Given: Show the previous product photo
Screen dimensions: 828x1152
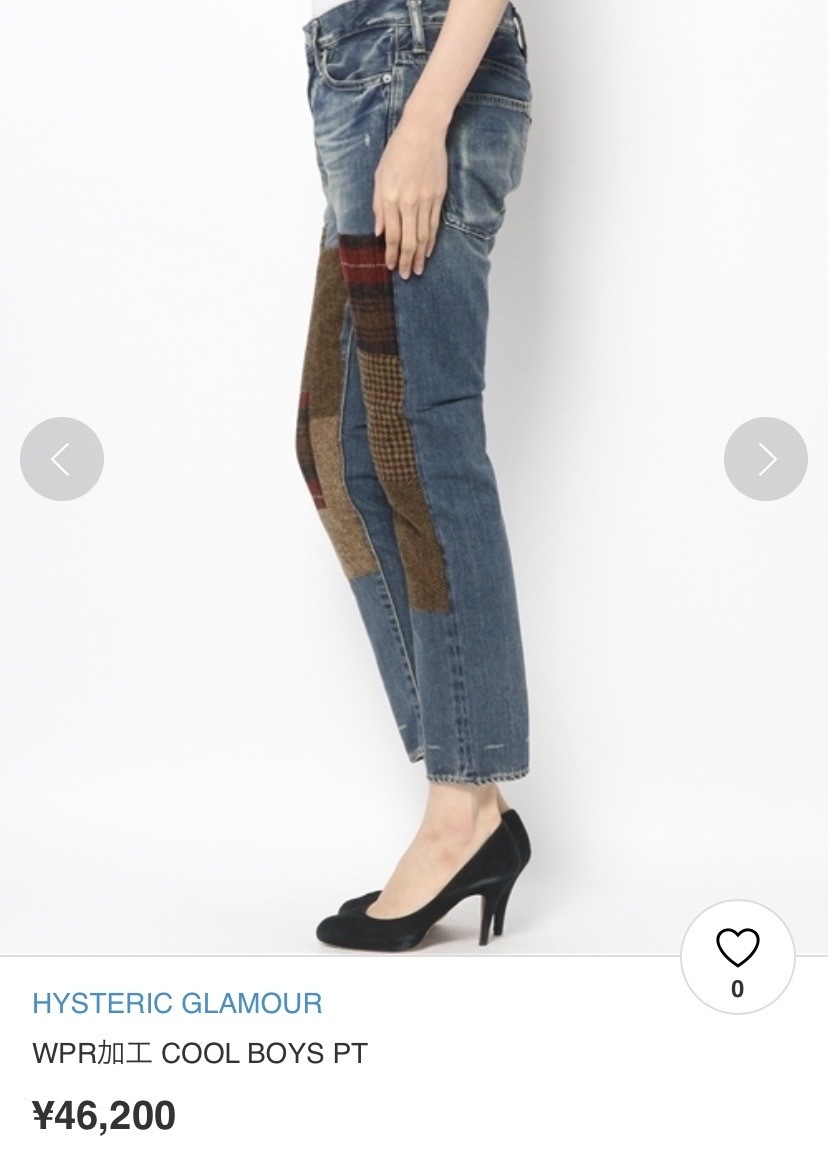Looking at the screenshot, I should click(x=62, y=459).
